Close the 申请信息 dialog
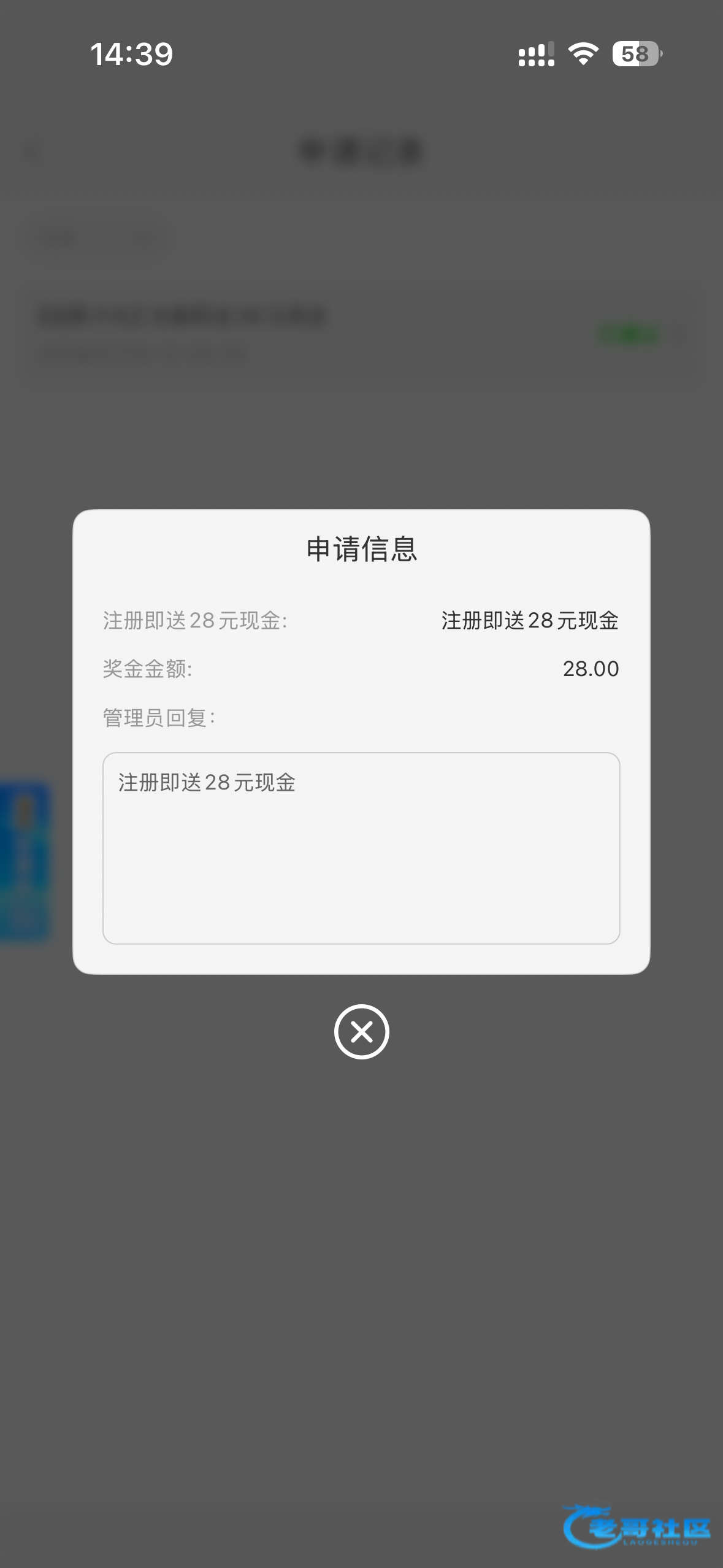723x1568 pixels. [x=361, y=1032]
